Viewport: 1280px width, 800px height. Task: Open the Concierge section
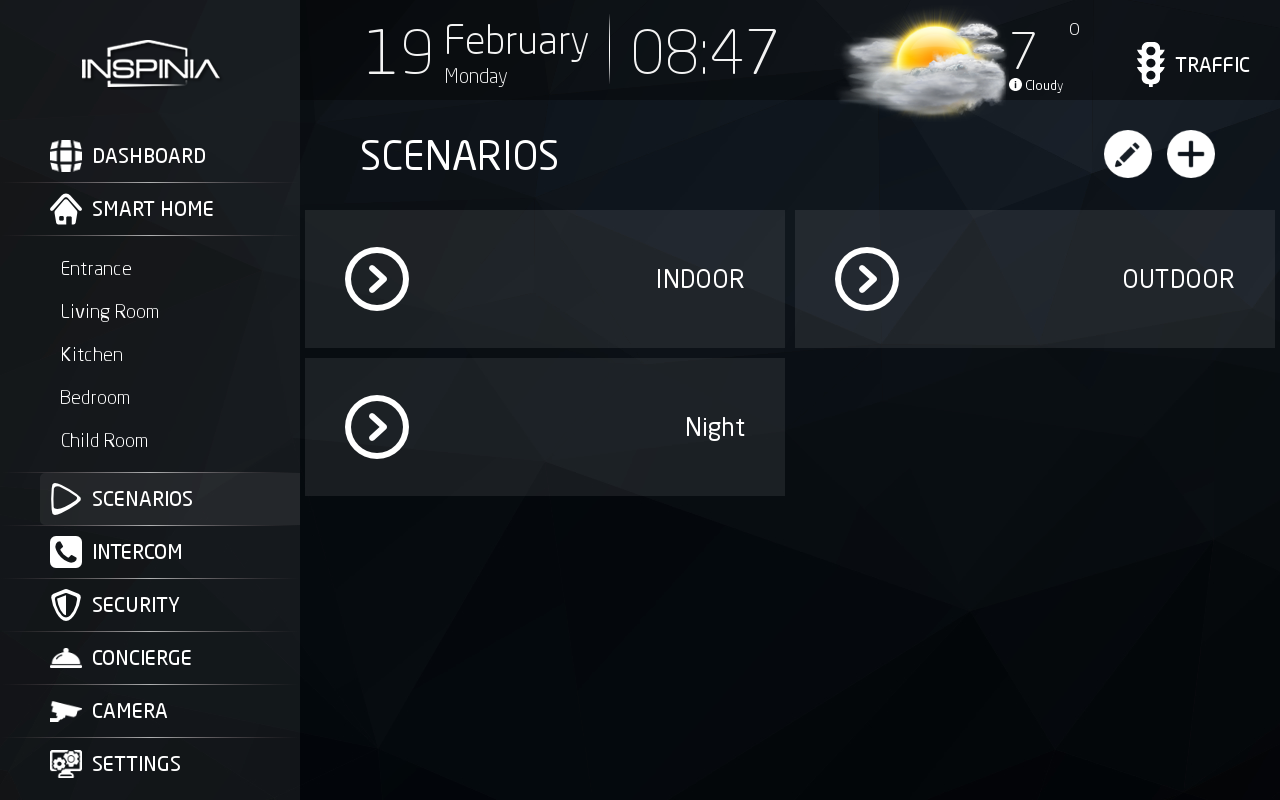click(x=121, y=658)
